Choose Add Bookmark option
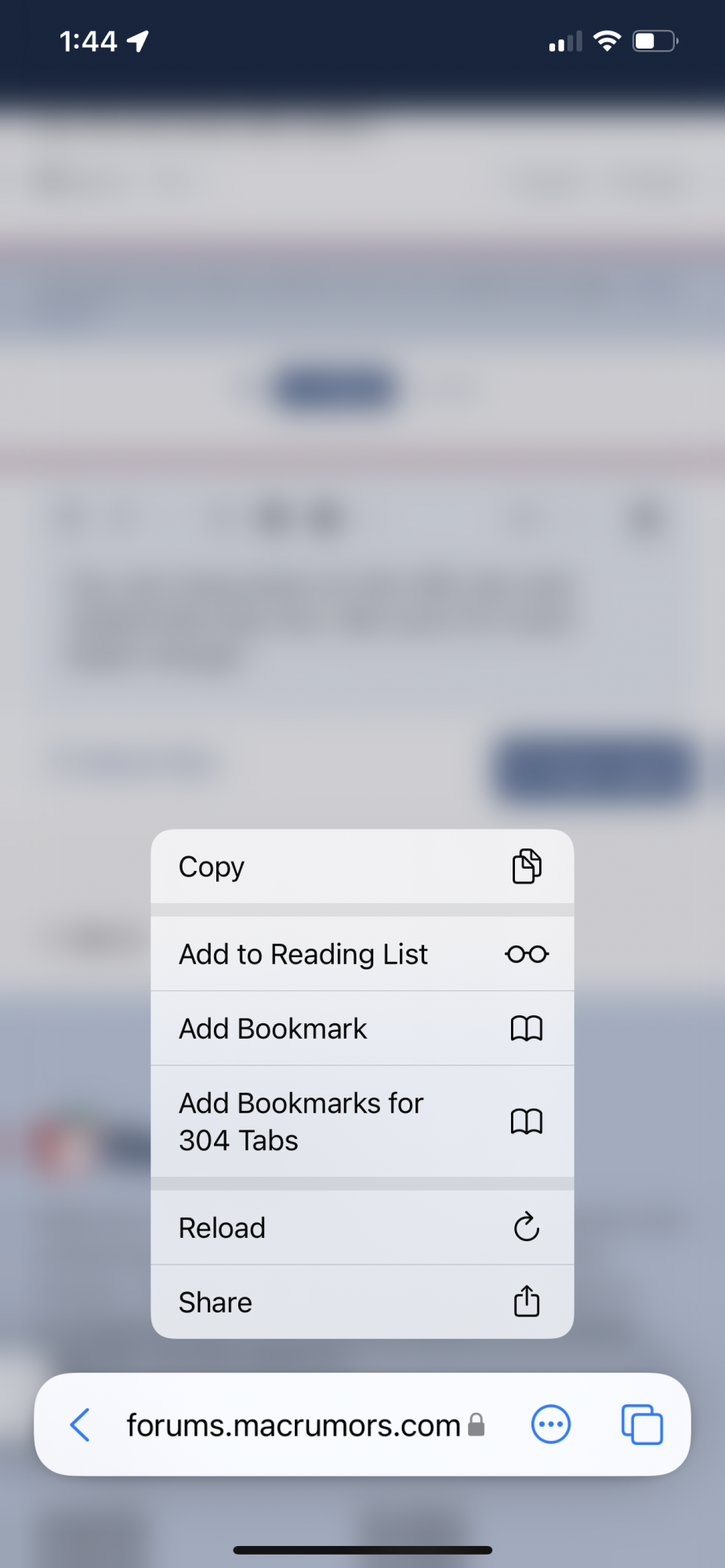725x1568 pixels. click(361, 1029)
